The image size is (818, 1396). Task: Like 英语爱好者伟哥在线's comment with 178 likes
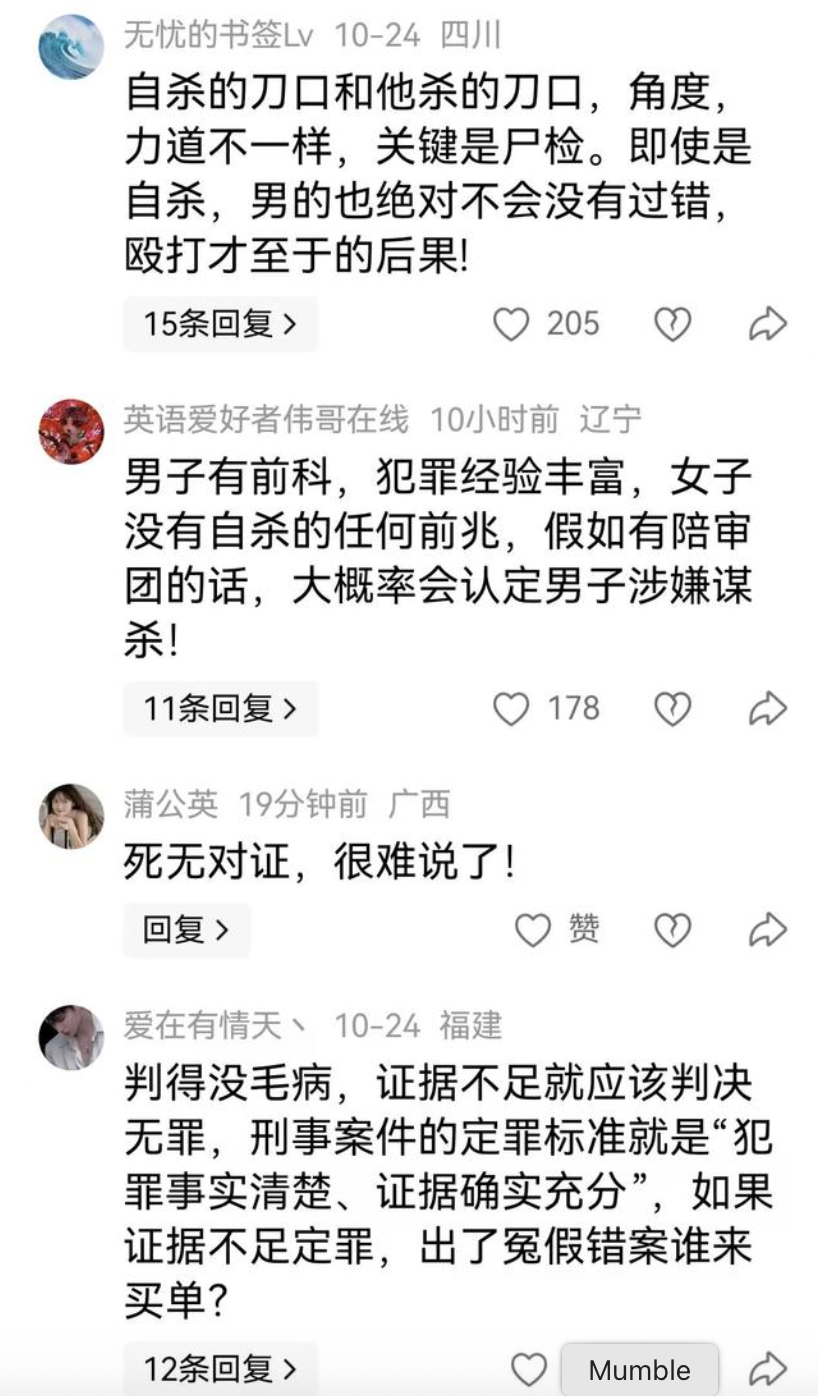pos(512,709)
